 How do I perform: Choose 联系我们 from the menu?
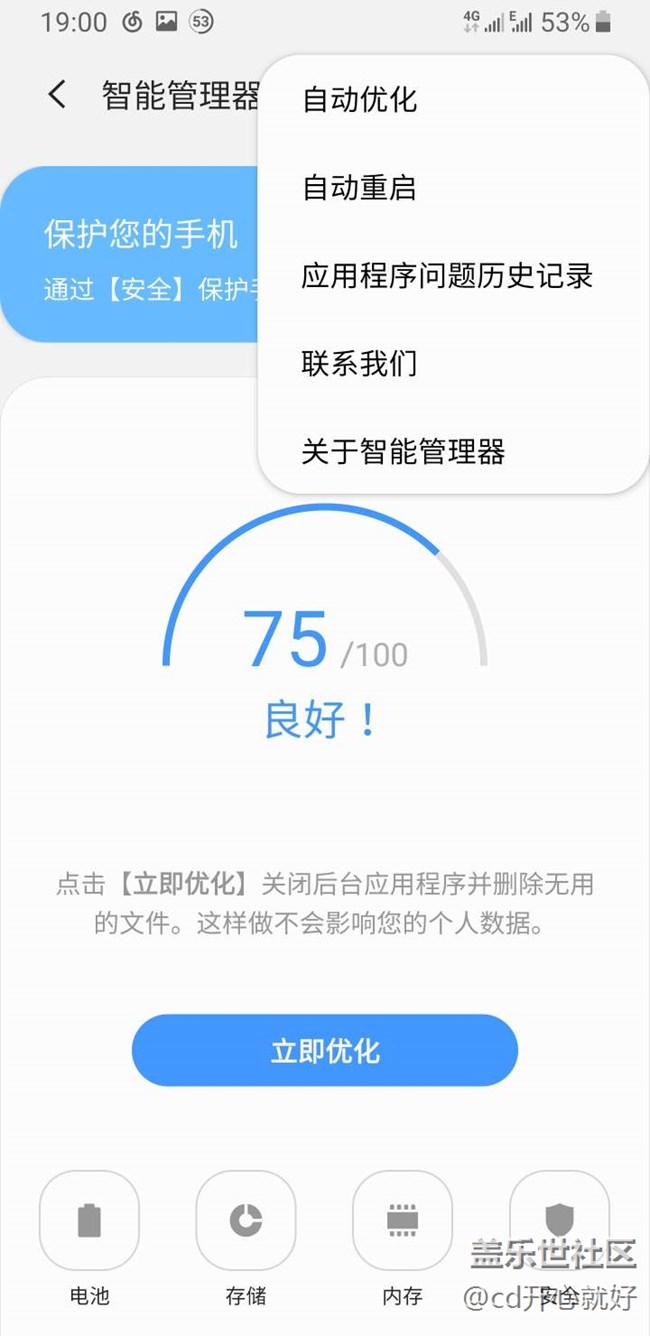point(359,364)
